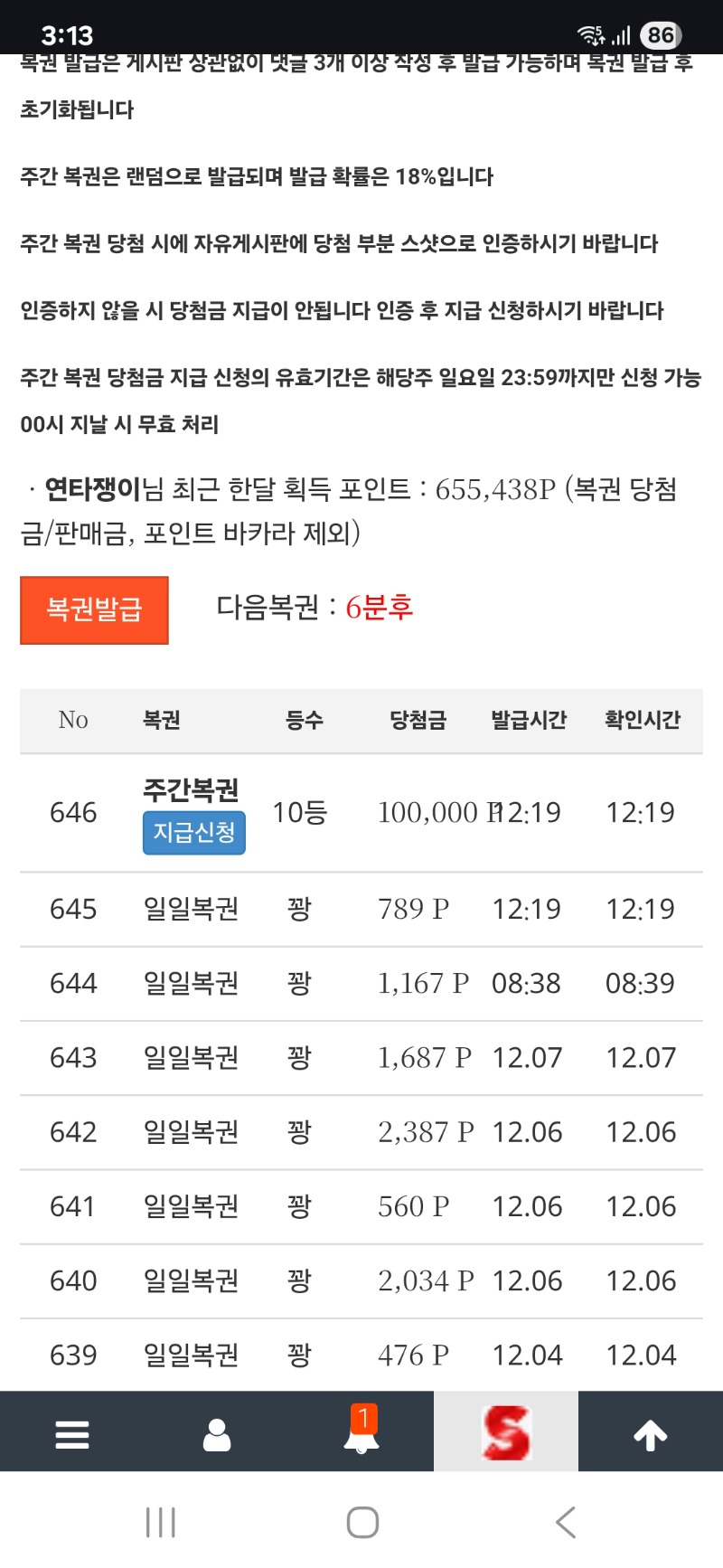The image size is (723, 1568).
Task: Click the 당첨금 column header
Action: tap(416, 719)
